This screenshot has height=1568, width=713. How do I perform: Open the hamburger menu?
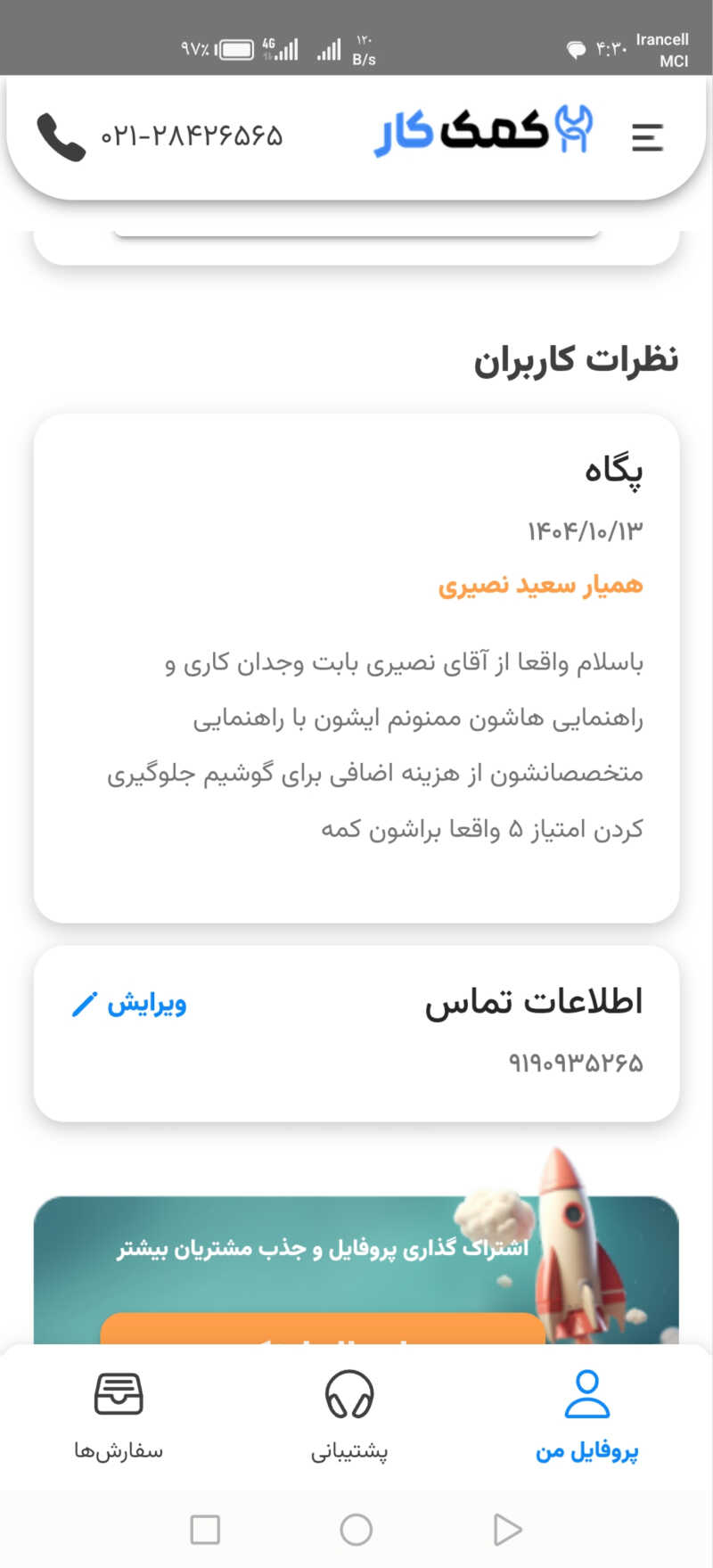647,136
